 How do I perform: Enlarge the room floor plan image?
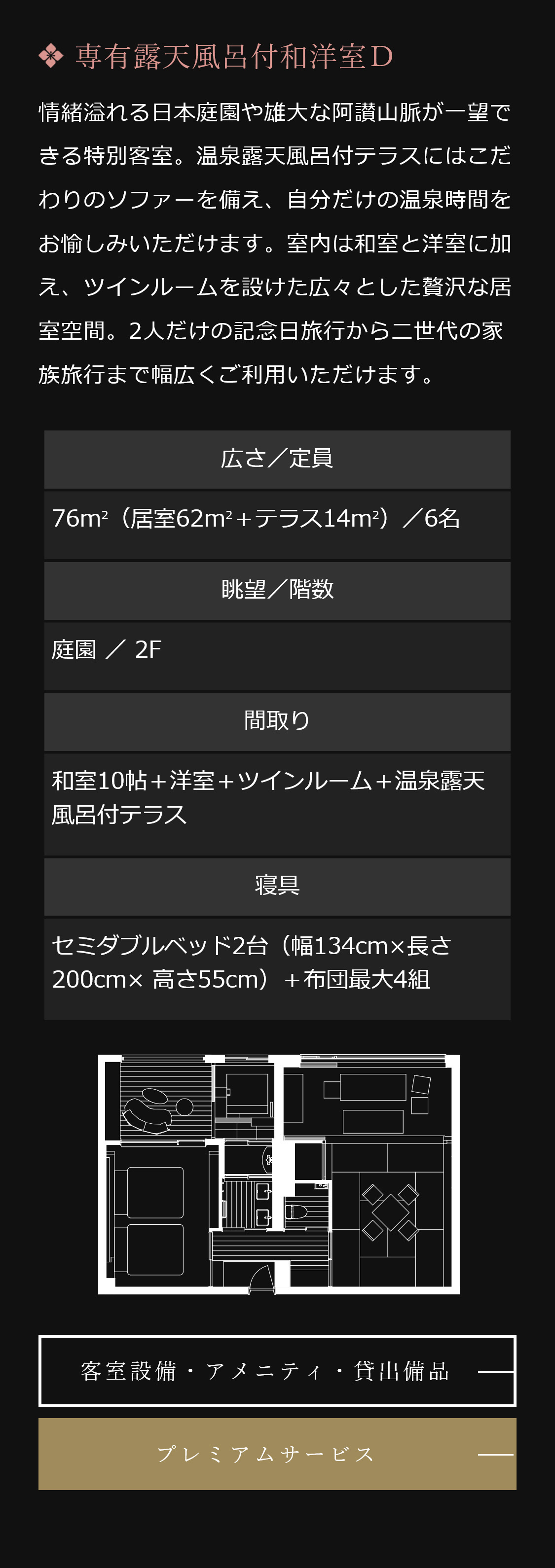pos(278,1174)
